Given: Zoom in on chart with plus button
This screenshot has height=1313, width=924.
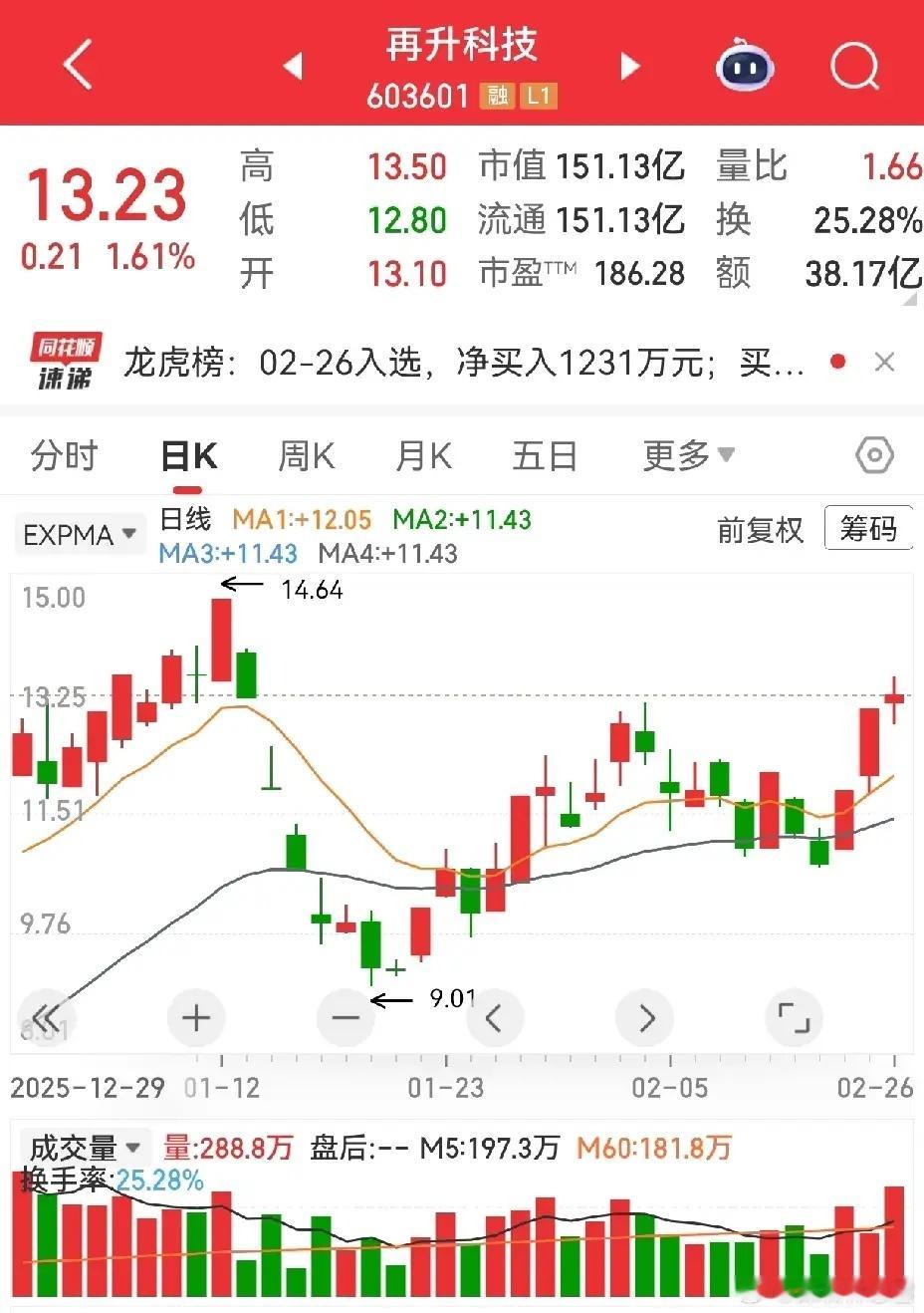Looking at the screenshot, I should [x=195, y=1017].
